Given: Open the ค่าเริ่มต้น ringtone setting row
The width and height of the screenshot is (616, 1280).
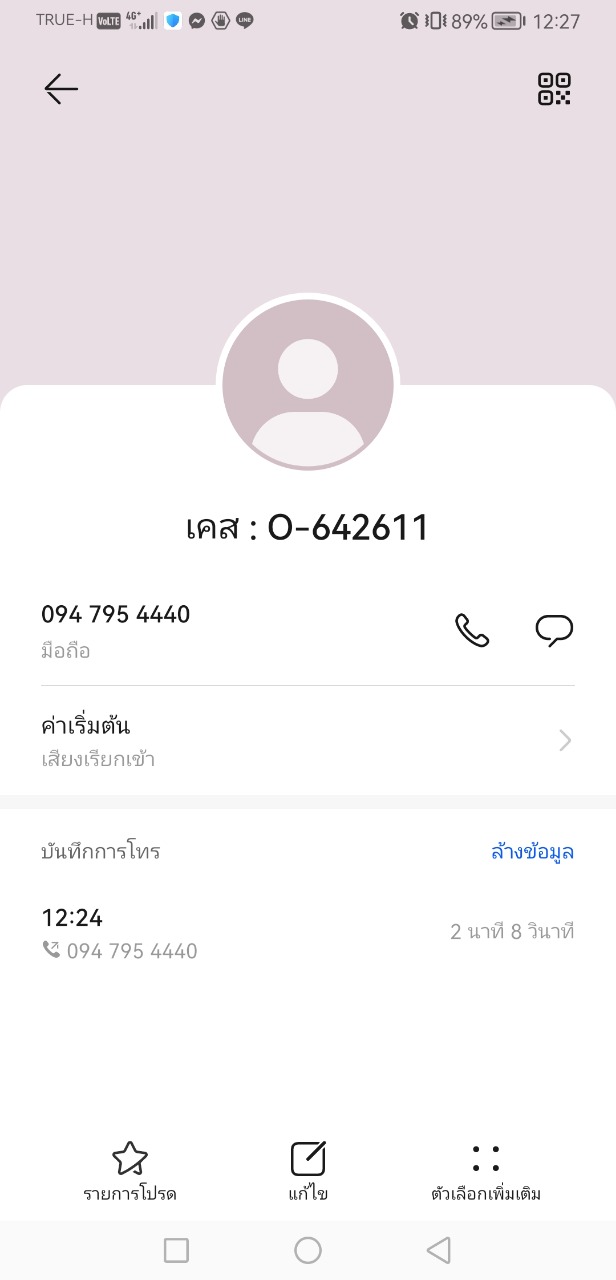Looking at the screenshot, I should (308, 740).
